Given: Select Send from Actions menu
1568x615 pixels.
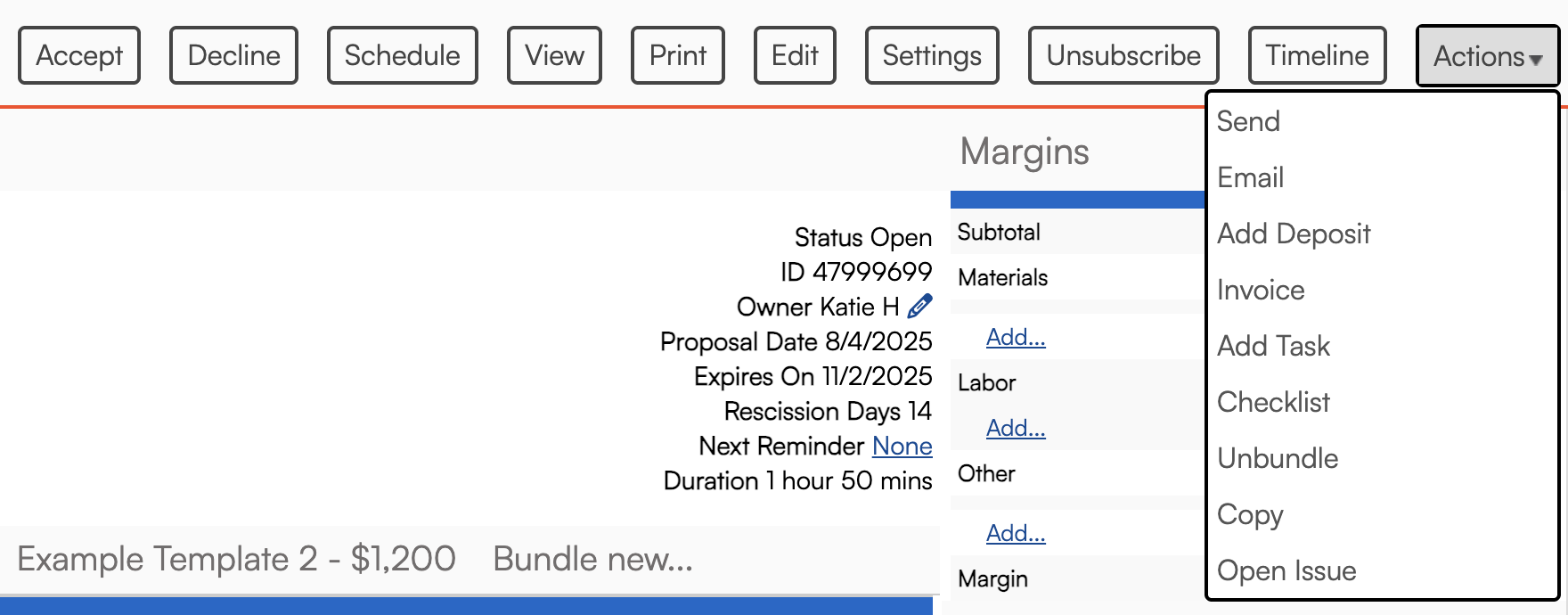Looking at the screenshot, I should click(x=1248, y=121).
